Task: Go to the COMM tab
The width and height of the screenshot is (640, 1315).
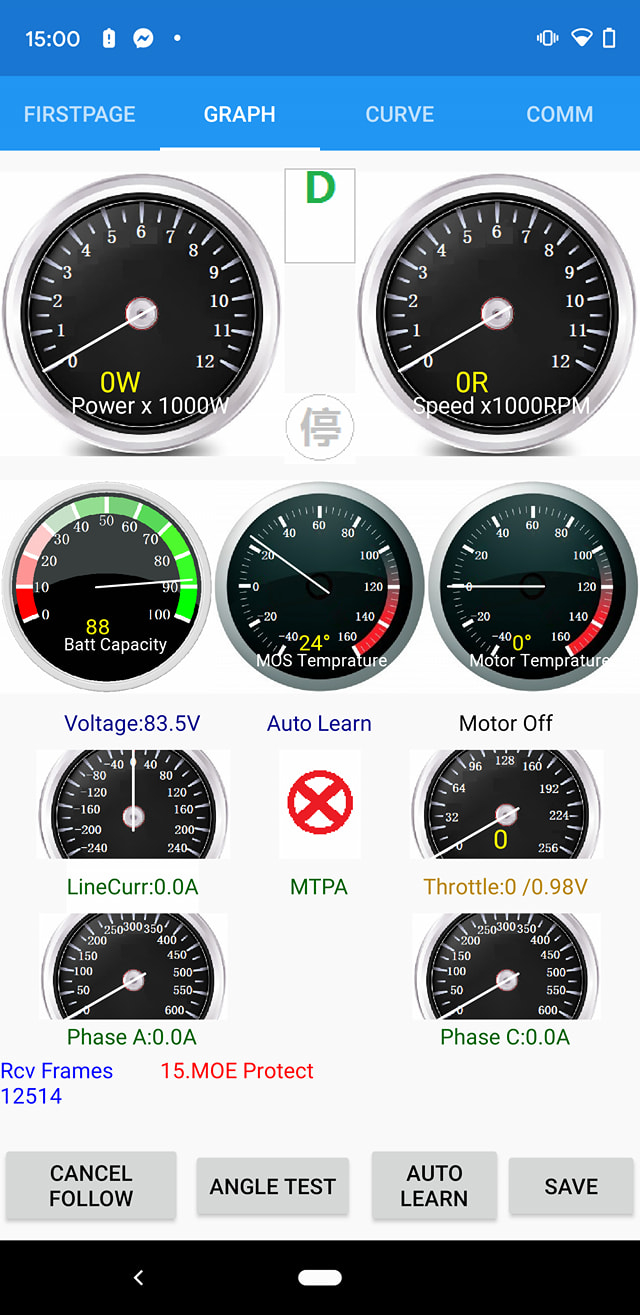Action: click(x=560, y=114)
